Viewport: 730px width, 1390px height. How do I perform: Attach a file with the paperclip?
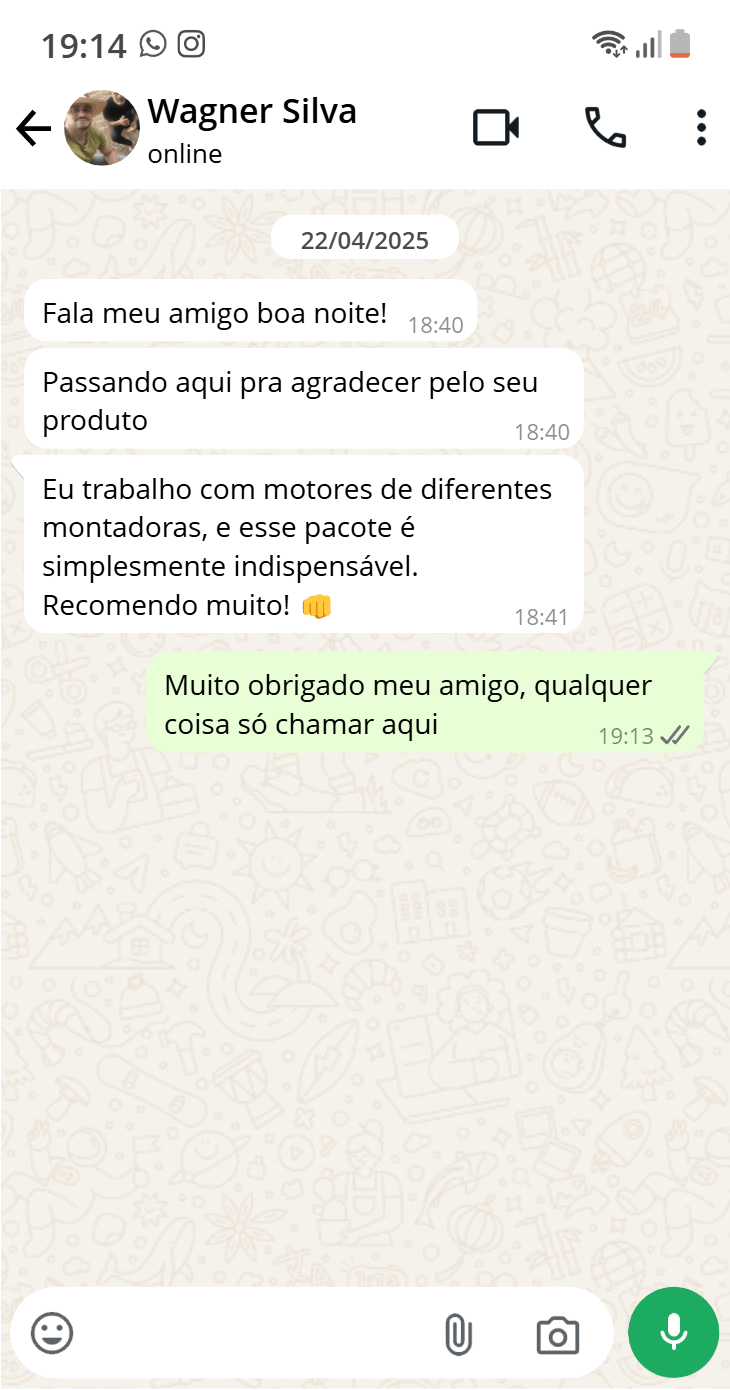[x=458, y=1334]
